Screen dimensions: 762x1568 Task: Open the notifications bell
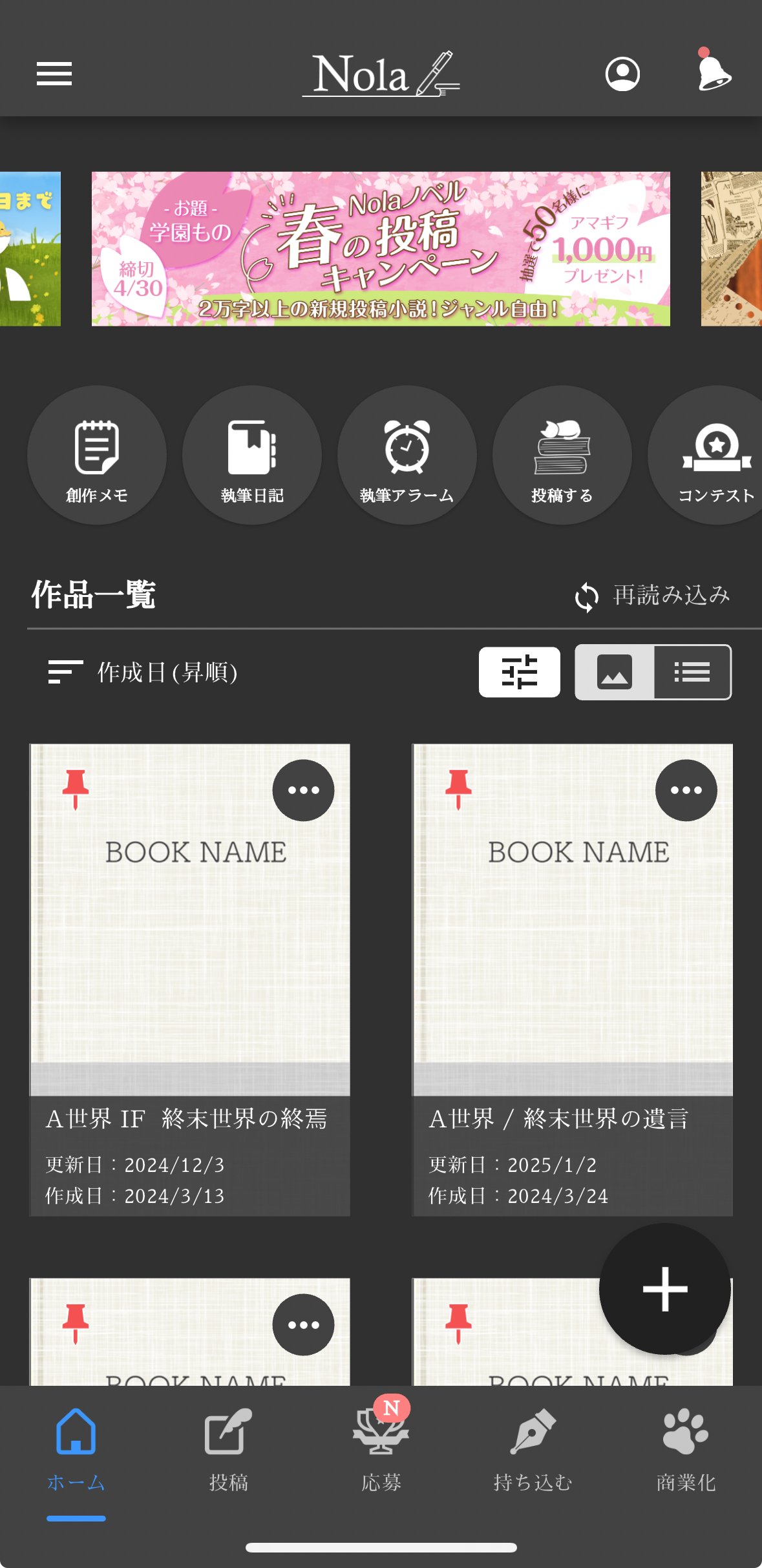(x=714, y=72)
